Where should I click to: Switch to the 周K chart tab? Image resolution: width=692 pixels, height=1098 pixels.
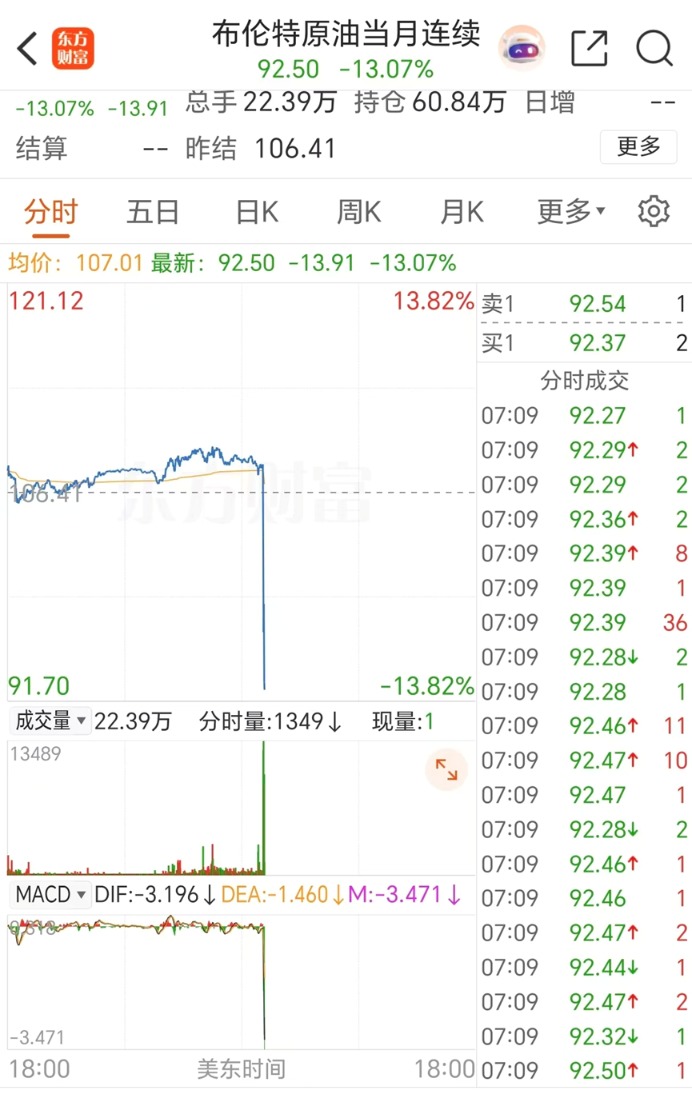click(358, 212)
